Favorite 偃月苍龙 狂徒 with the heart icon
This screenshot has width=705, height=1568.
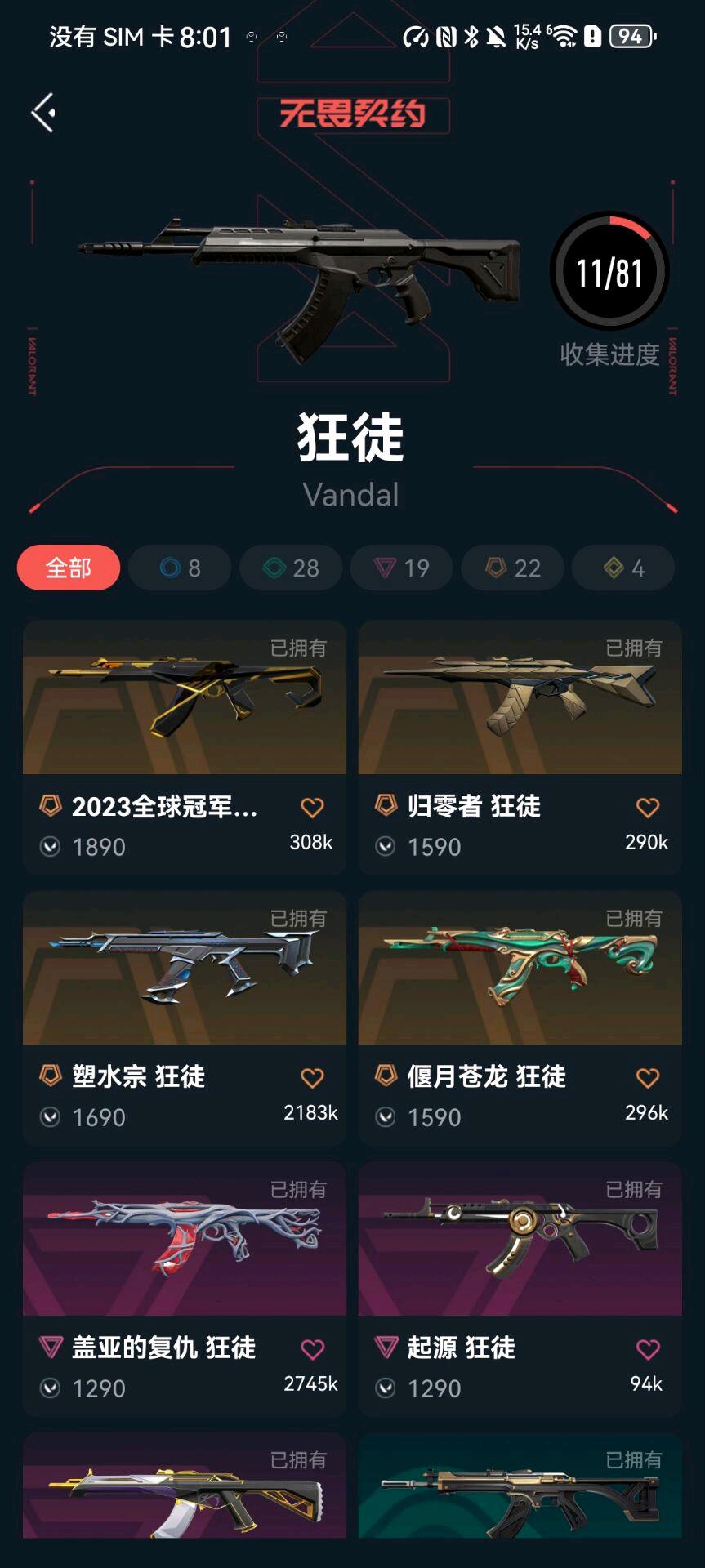(x=647, y=1078)
